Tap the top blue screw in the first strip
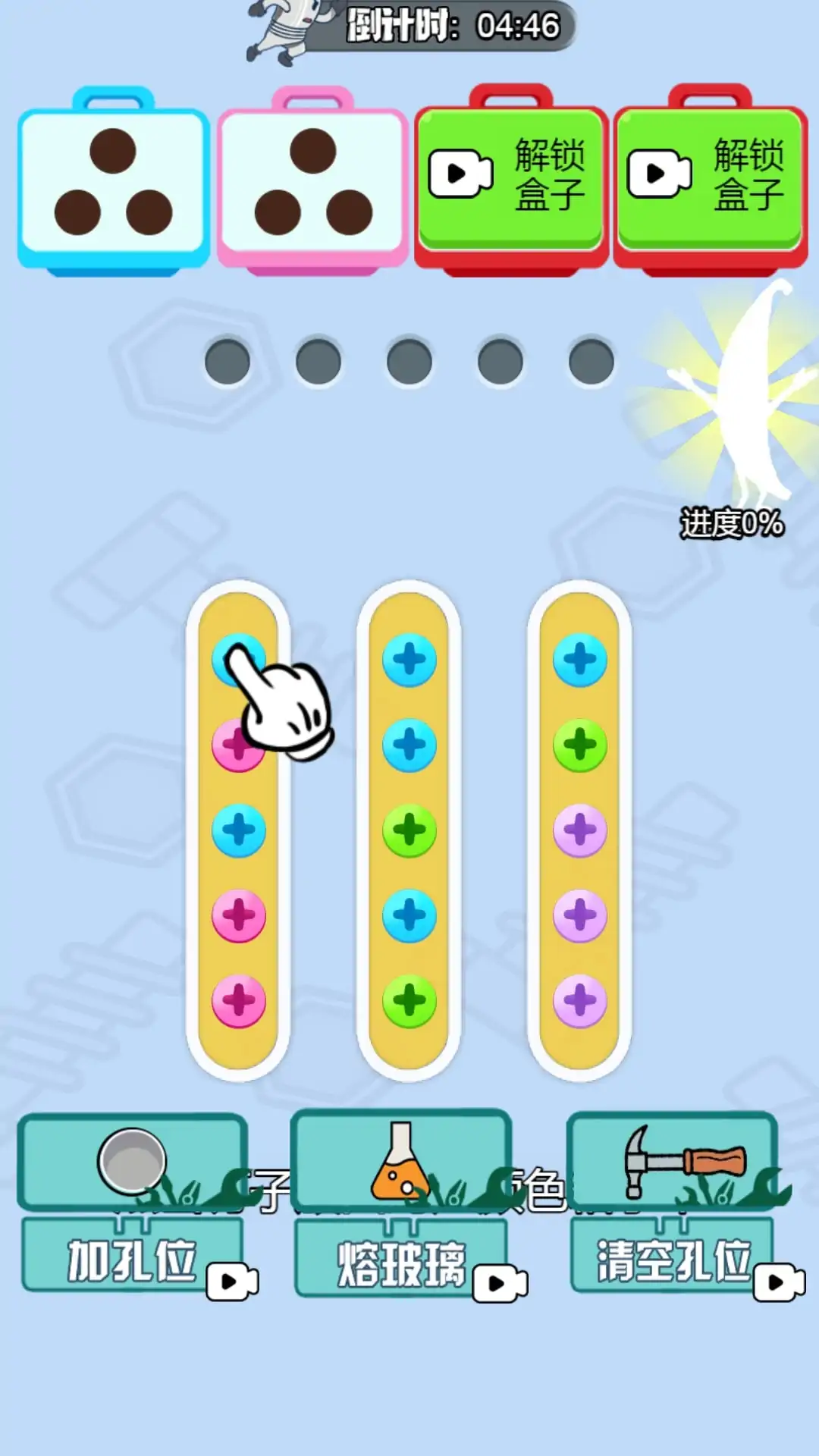This screenshot has height=1456, width=819. (237, 658)
